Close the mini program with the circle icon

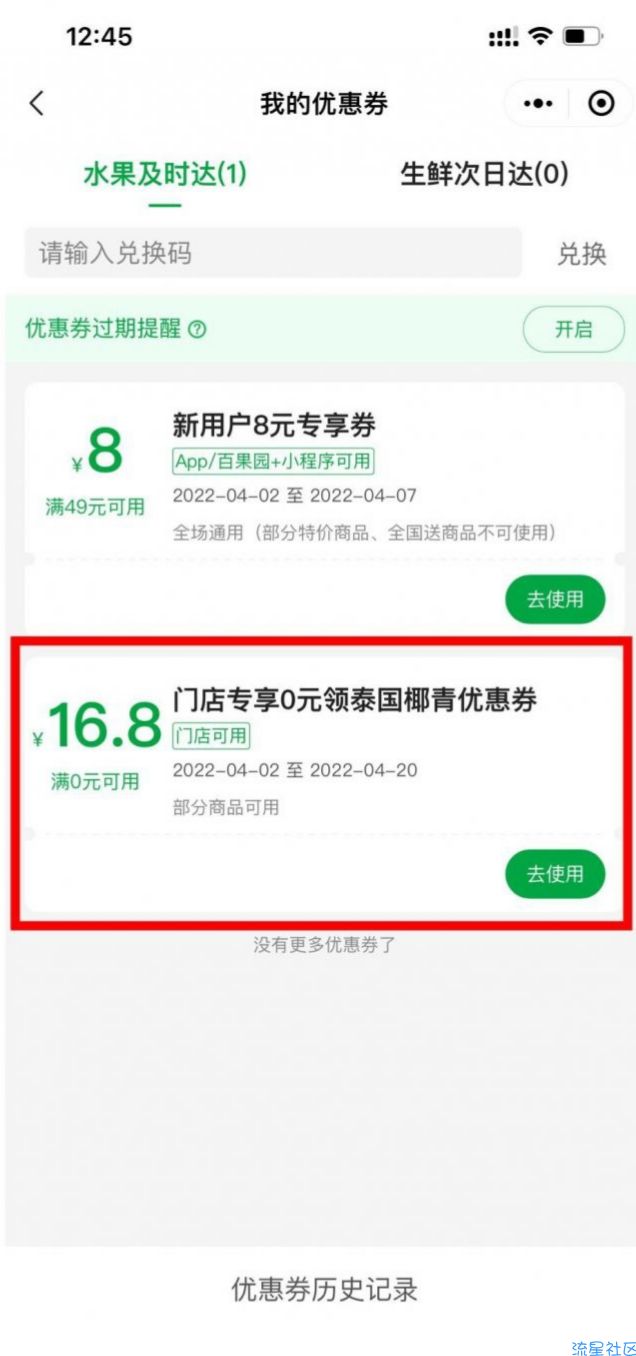coord(601,103)
